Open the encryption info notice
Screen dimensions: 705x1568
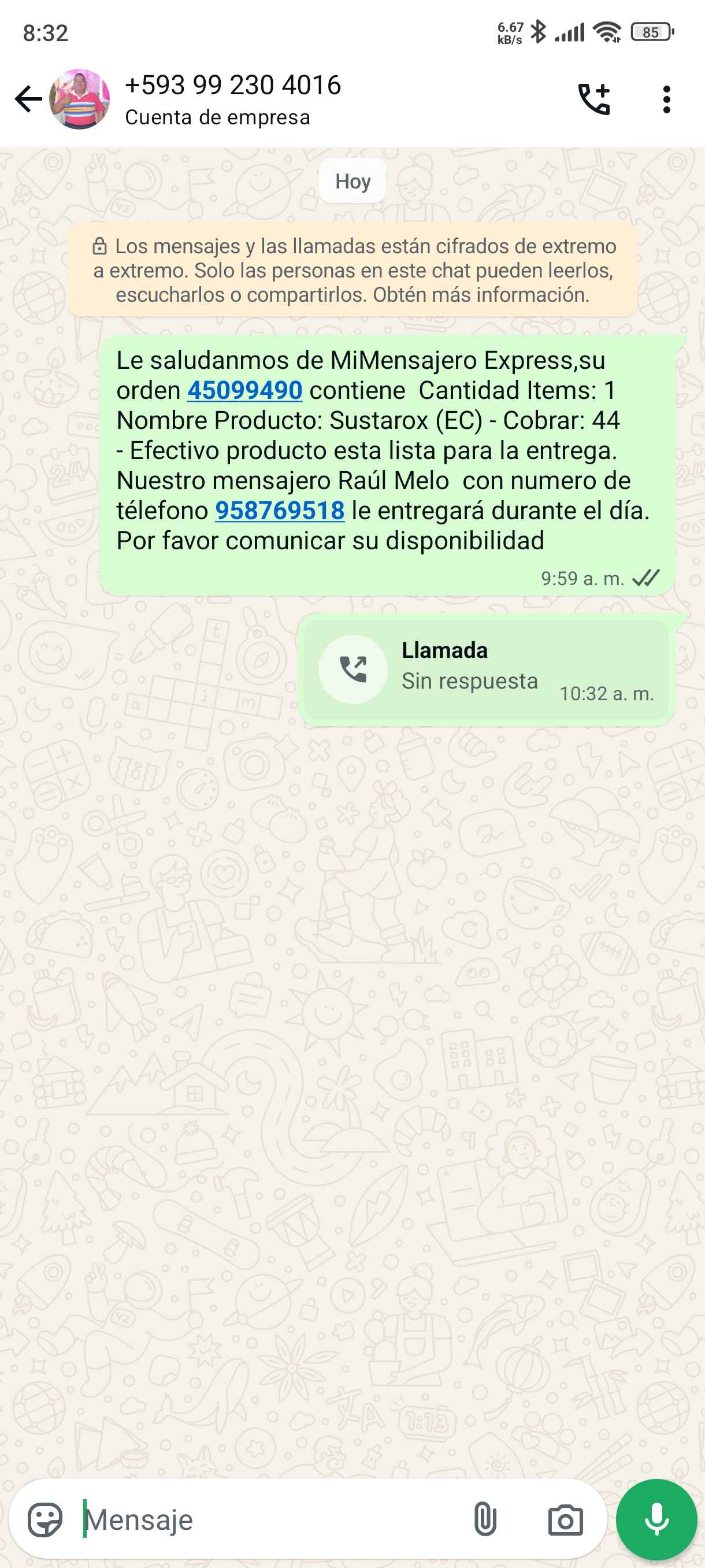353,270
